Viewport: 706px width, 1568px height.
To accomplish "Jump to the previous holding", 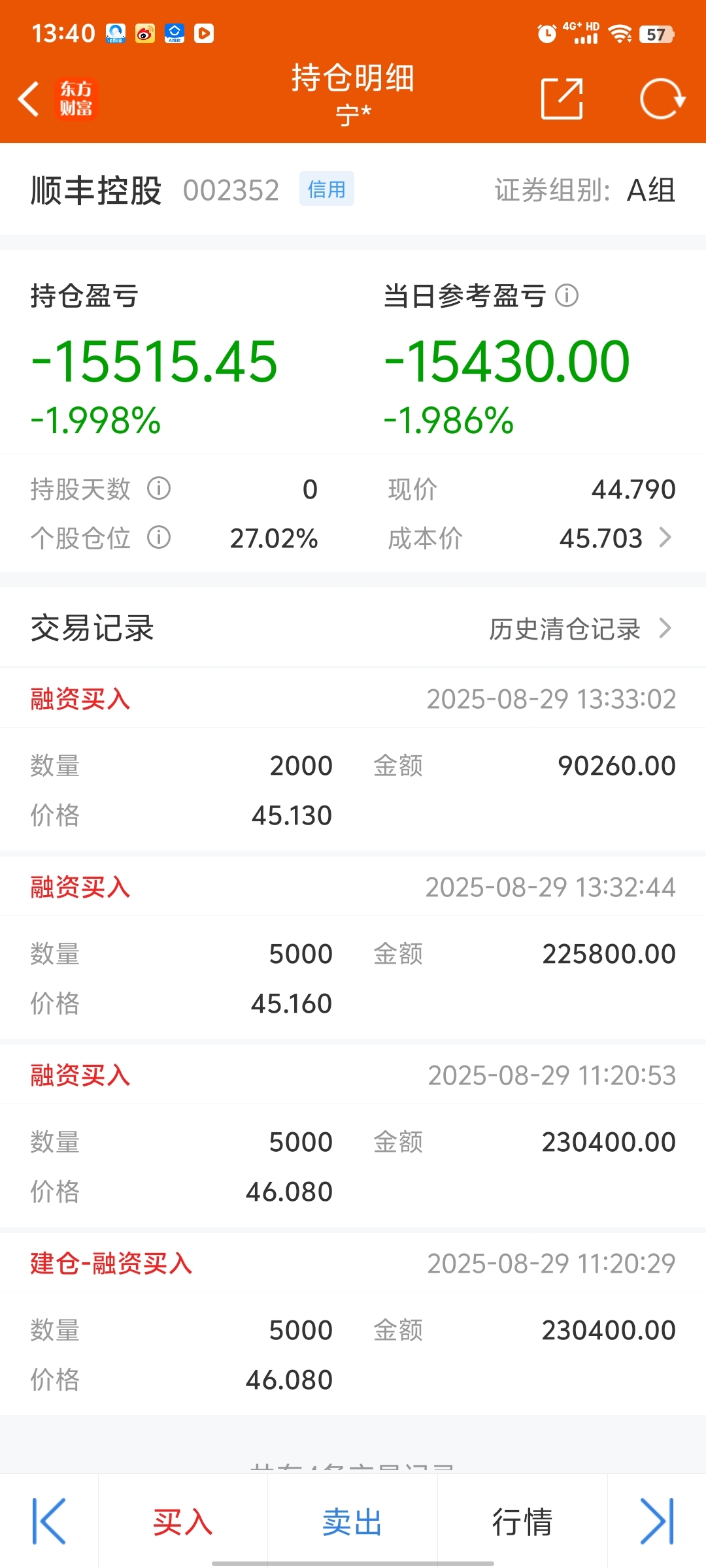I will (49, 1522).
